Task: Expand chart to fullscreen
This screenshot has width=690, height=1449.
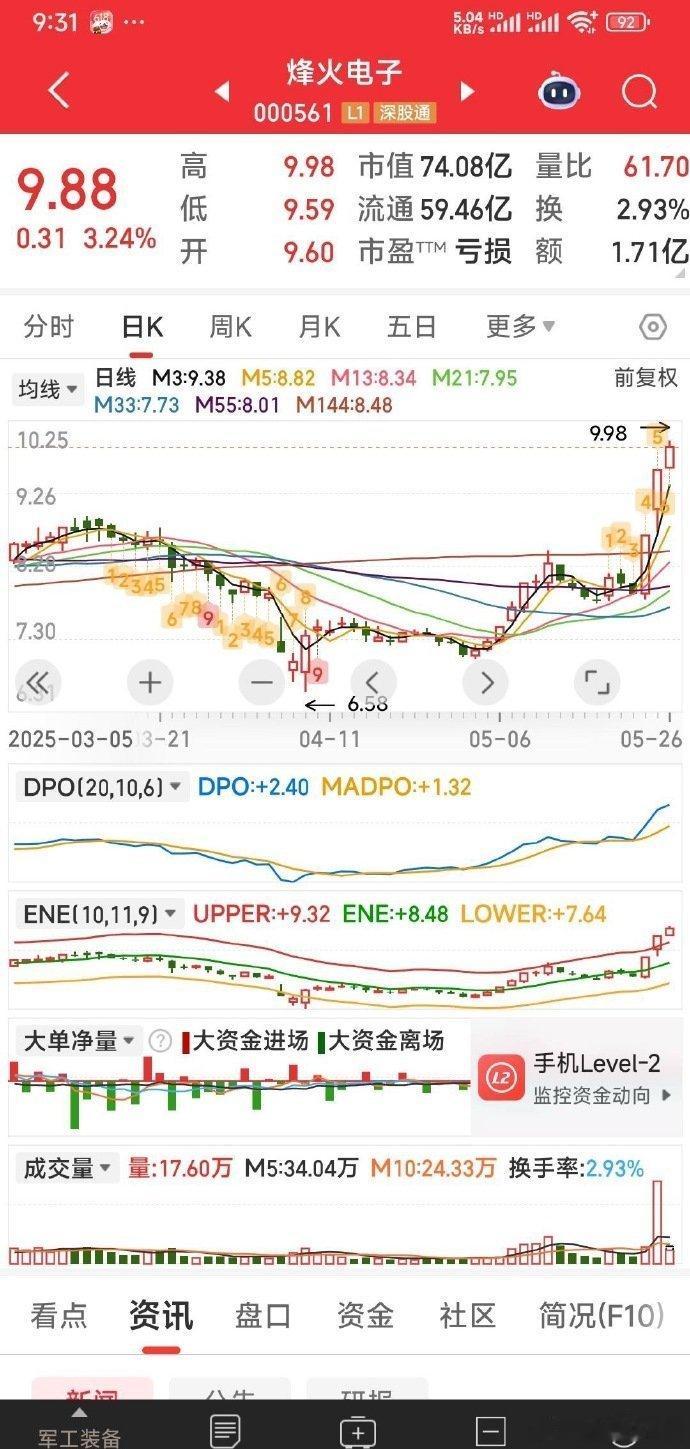Action: tap(597, 683)
